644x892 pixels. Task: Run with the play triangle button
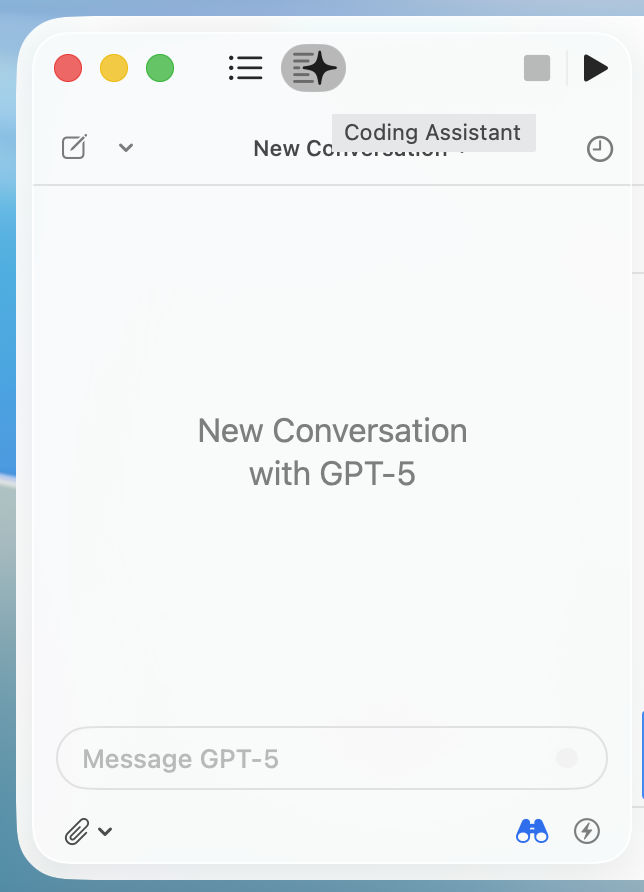click(x=596, y=68)
